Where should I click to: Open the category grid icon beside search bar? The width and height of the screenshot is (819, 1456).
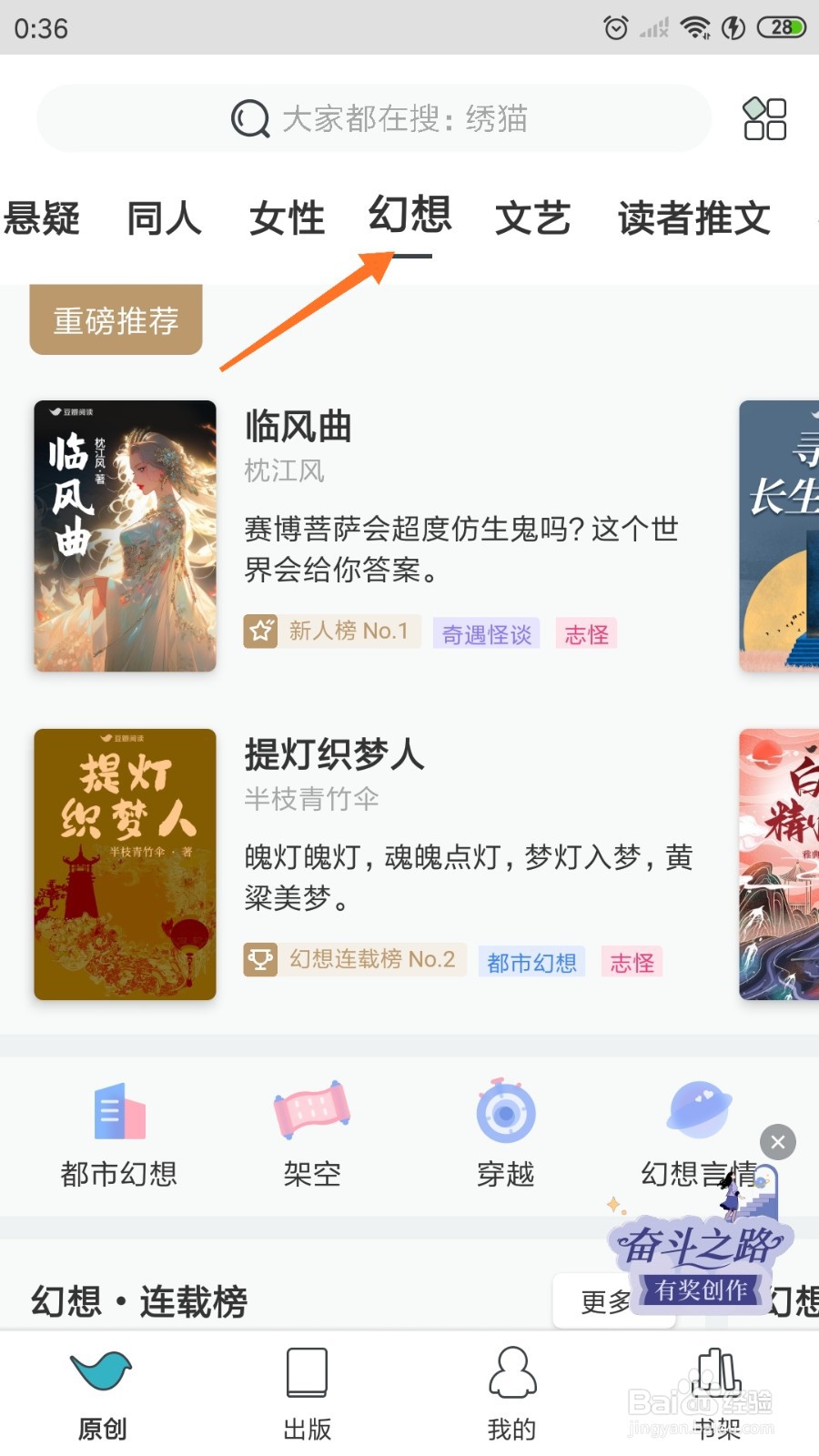[x=763, y=118]
